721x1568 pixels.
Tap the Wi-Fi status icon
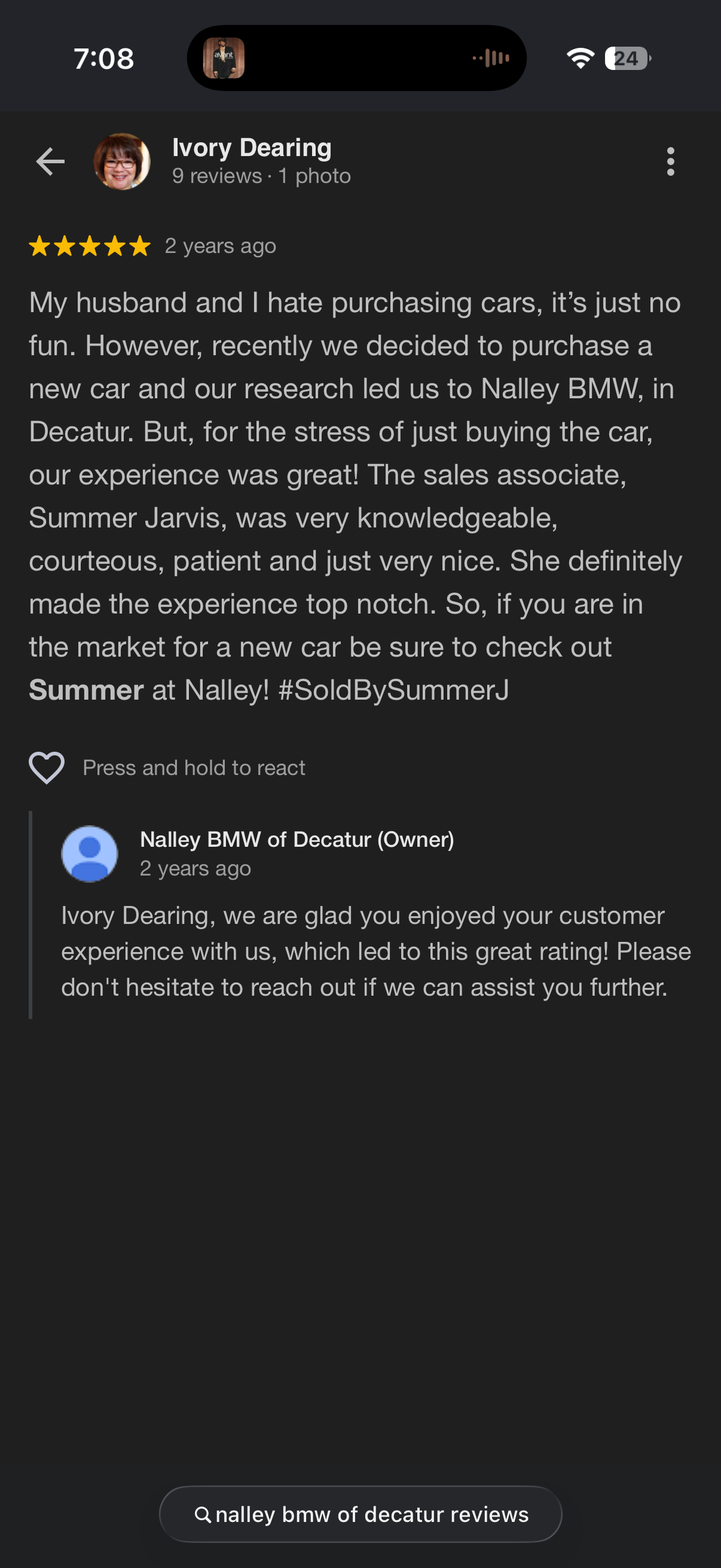click(x=580, y=59)
